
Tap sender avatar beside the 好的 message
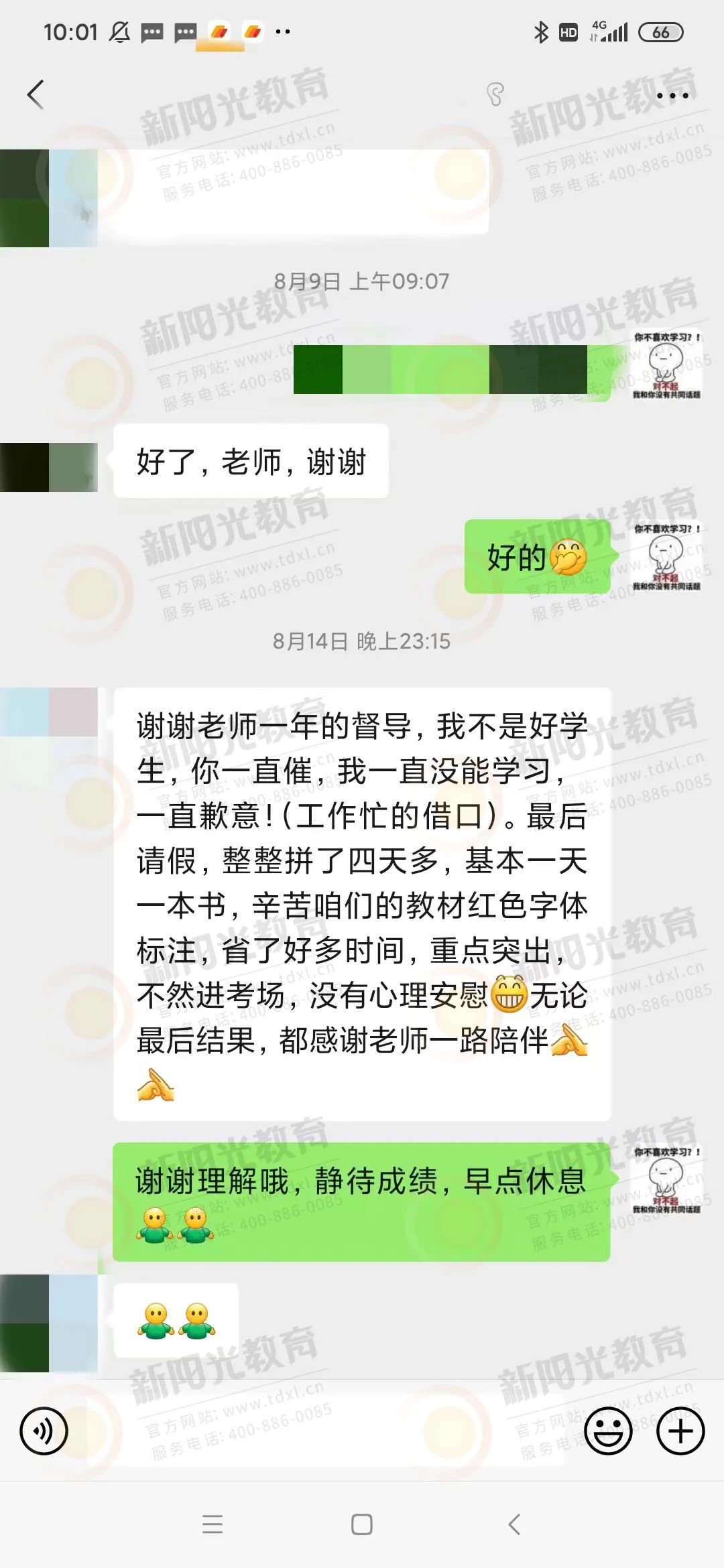tap(666, 557)
